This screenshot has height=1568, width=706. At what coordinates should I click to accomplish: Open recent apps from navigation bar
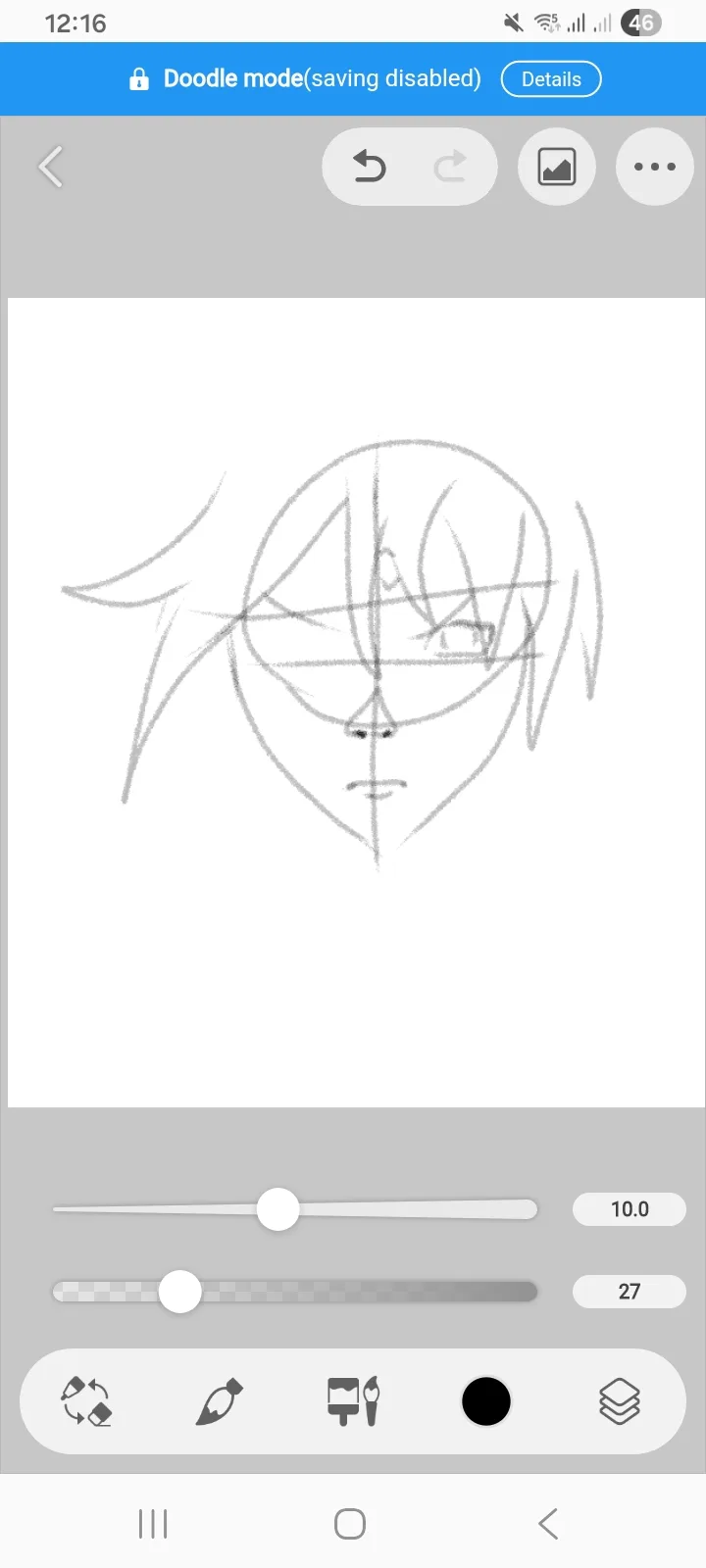tap(153, 1524)
